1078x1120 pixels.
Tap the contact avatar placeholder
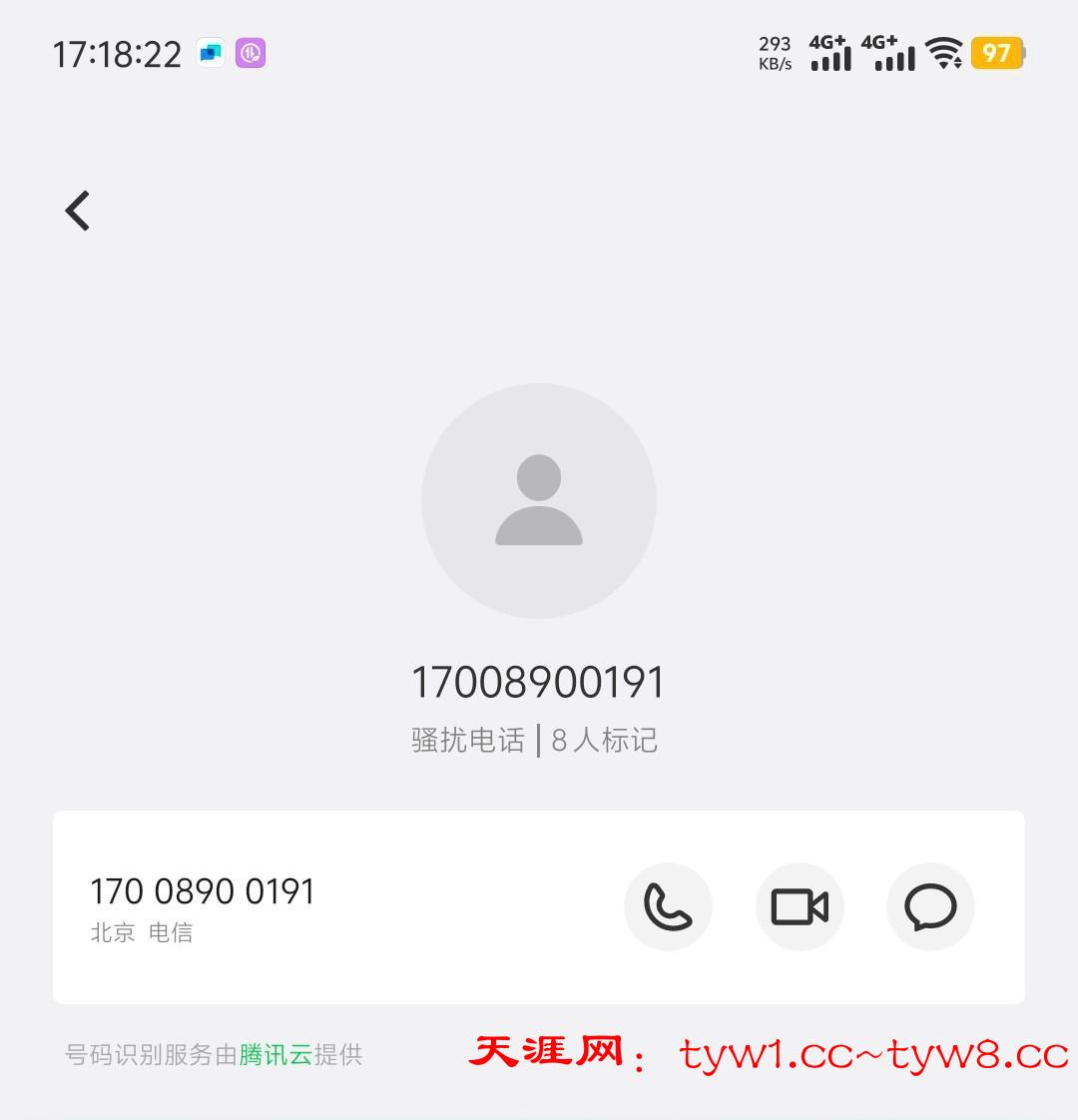tap(539, 500)
